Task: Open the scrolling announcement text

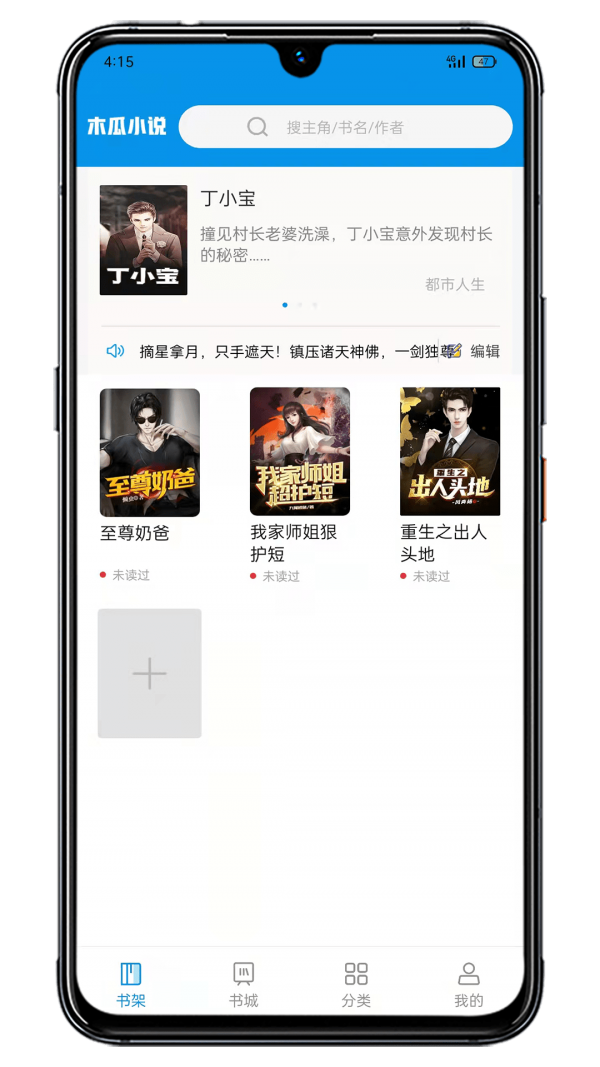Action: coord(290,351)
